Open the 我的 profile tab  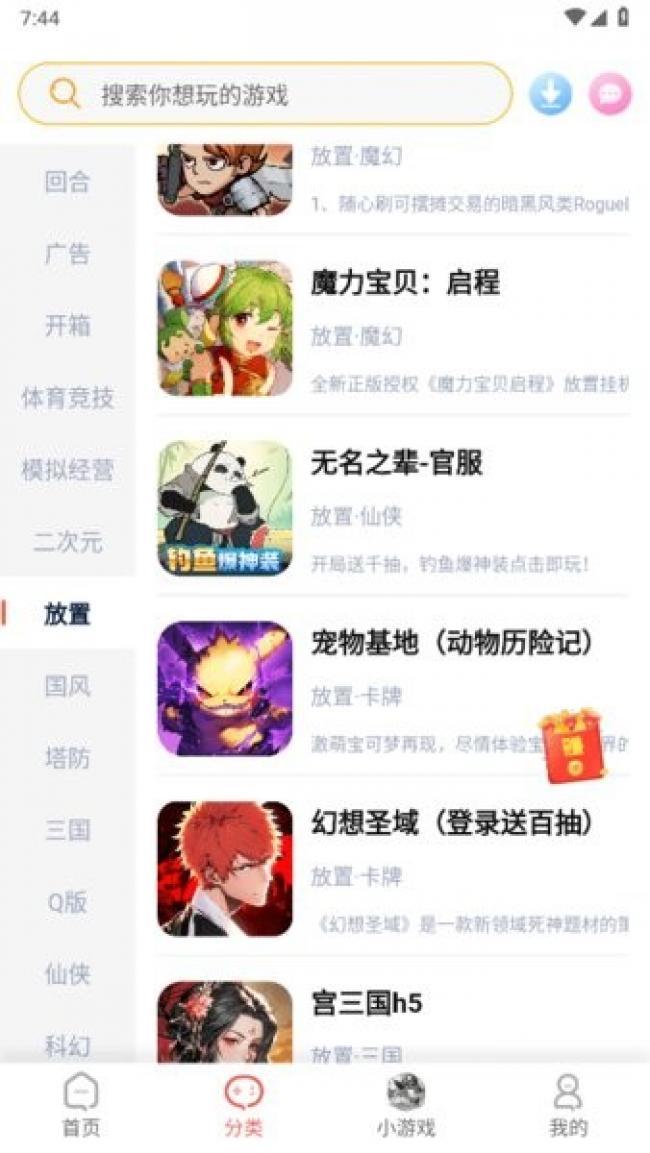click(567, 1106)
